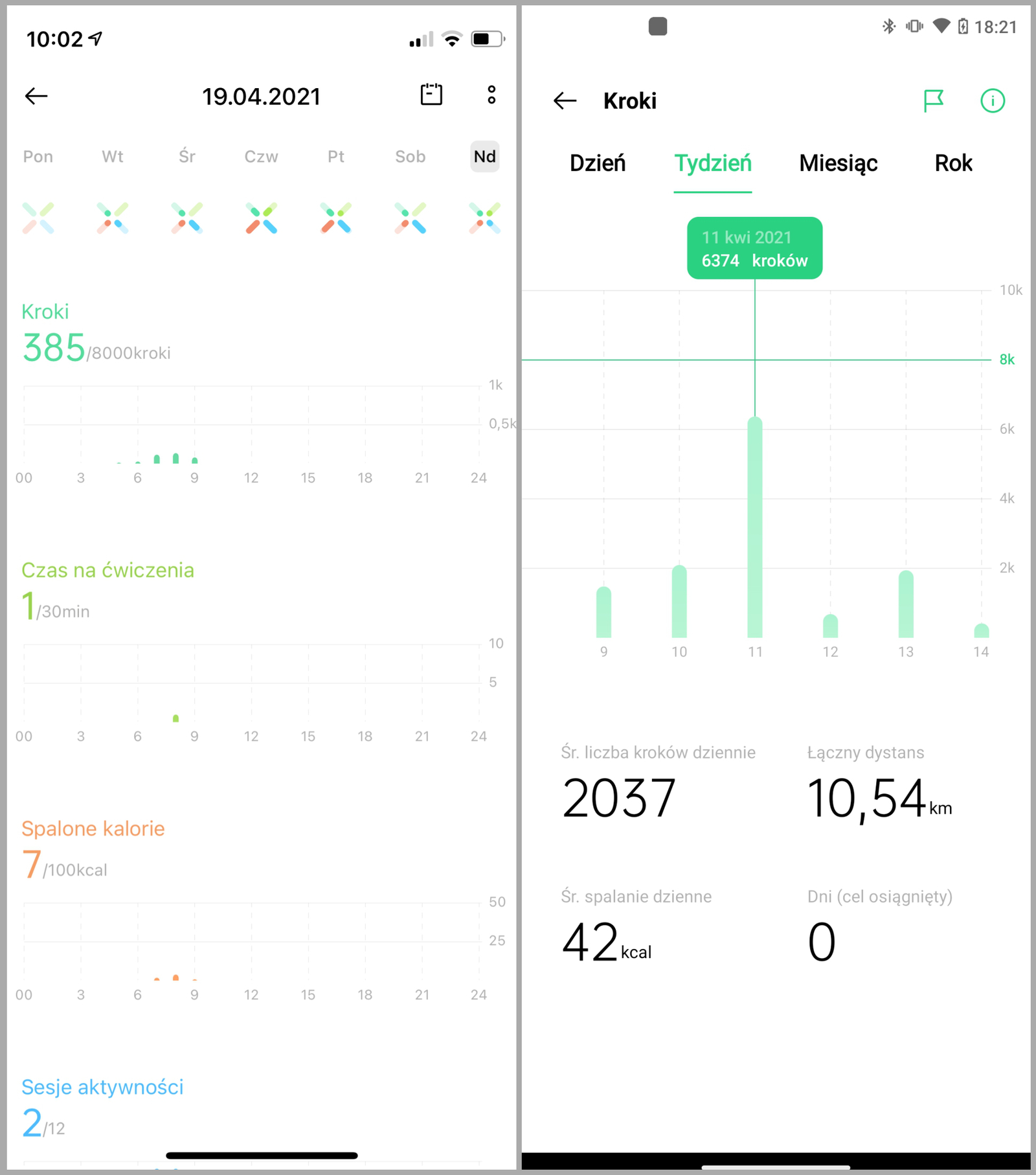The image size is (1036, 1175).
Task: Show step info via the i icon
Action: pos(992,101)
